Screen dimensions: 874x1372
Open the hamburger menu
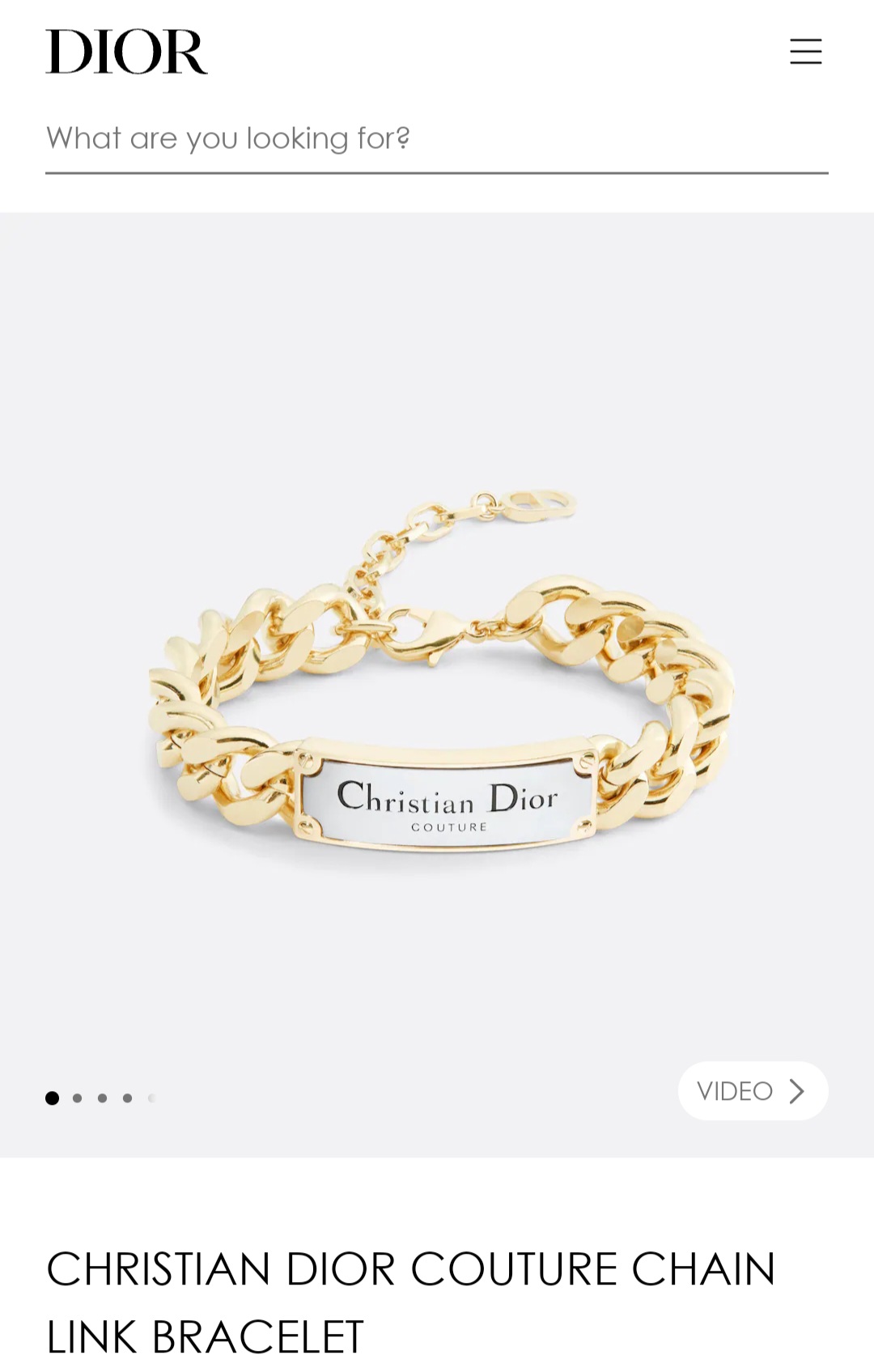[805, 52]
